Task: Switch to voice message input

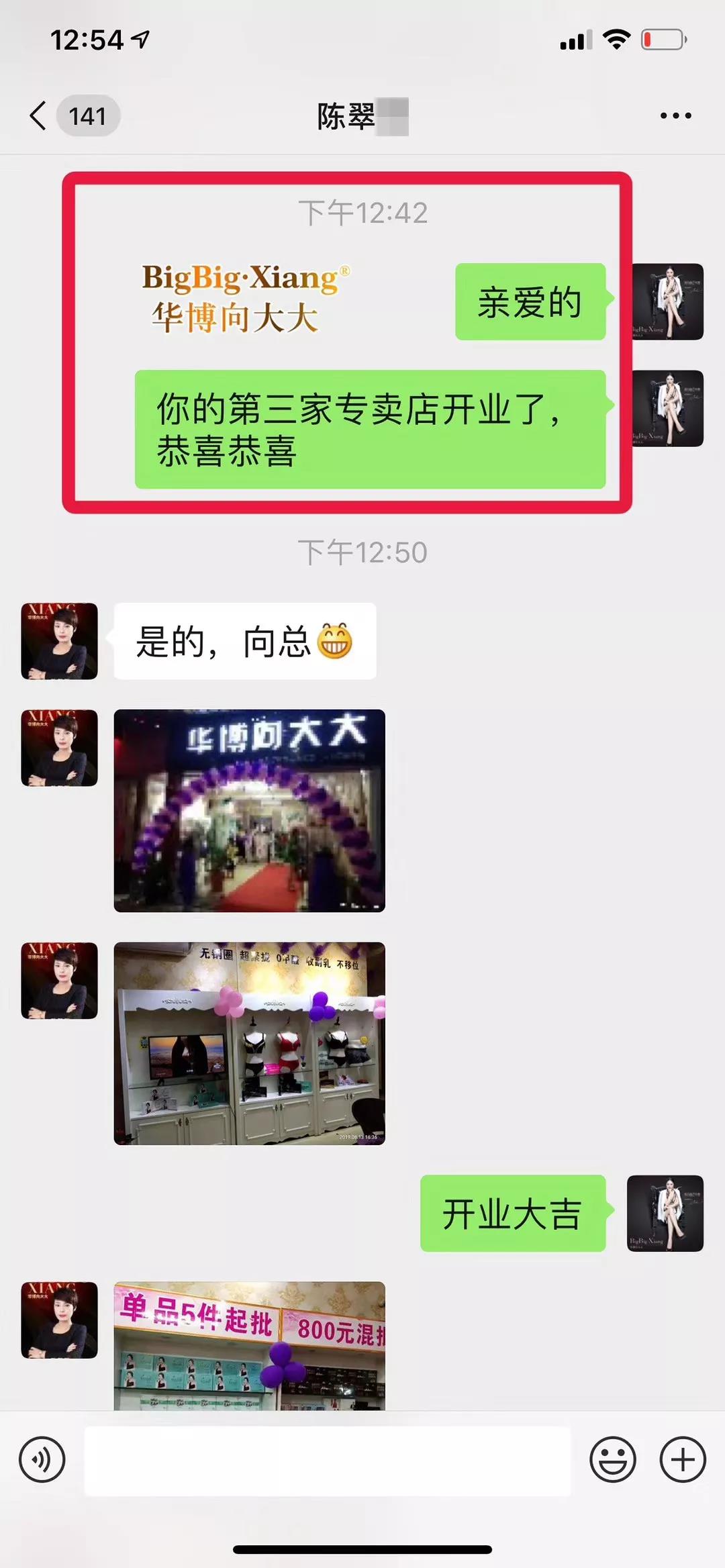Action: pyautogui.click(x=42, y=1459)
